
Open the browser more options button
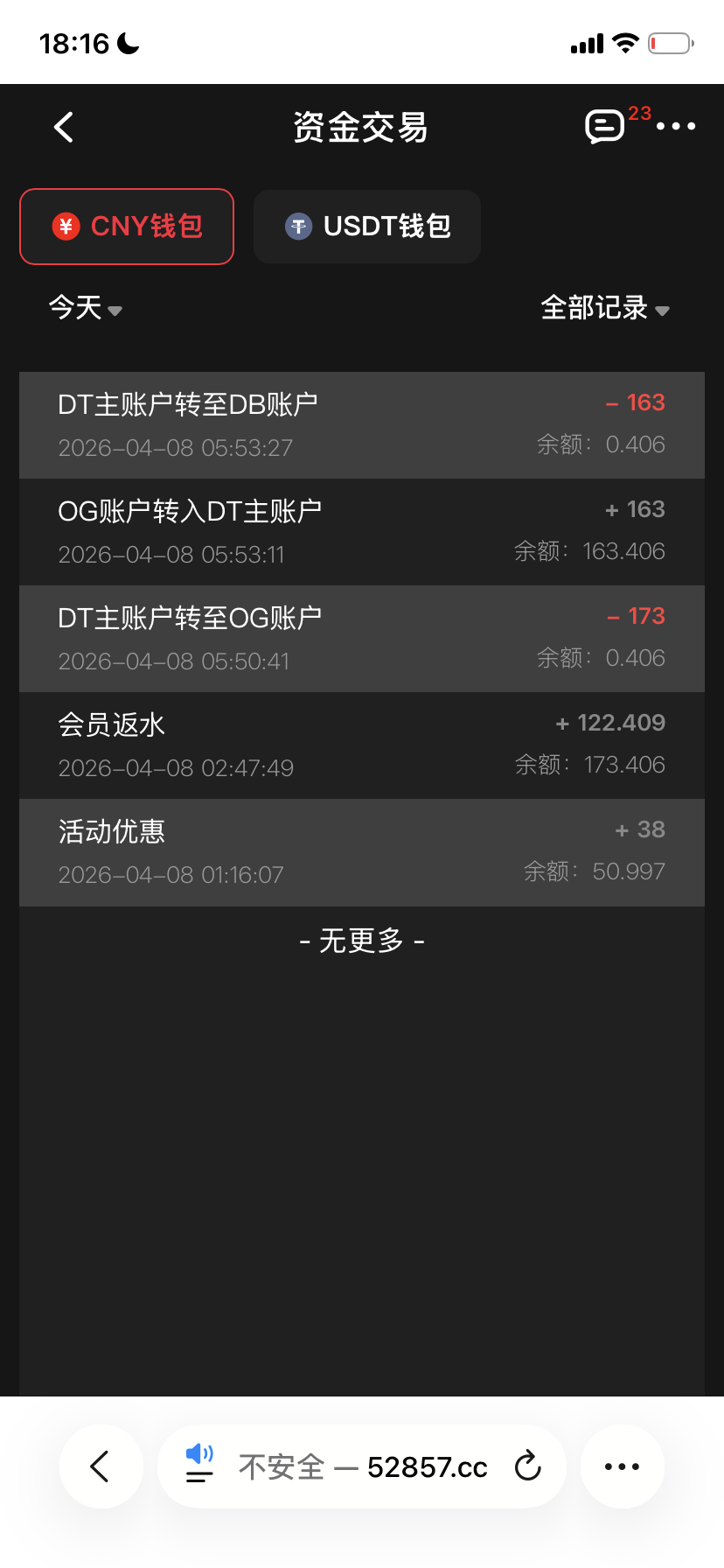tap(622, 1466)
